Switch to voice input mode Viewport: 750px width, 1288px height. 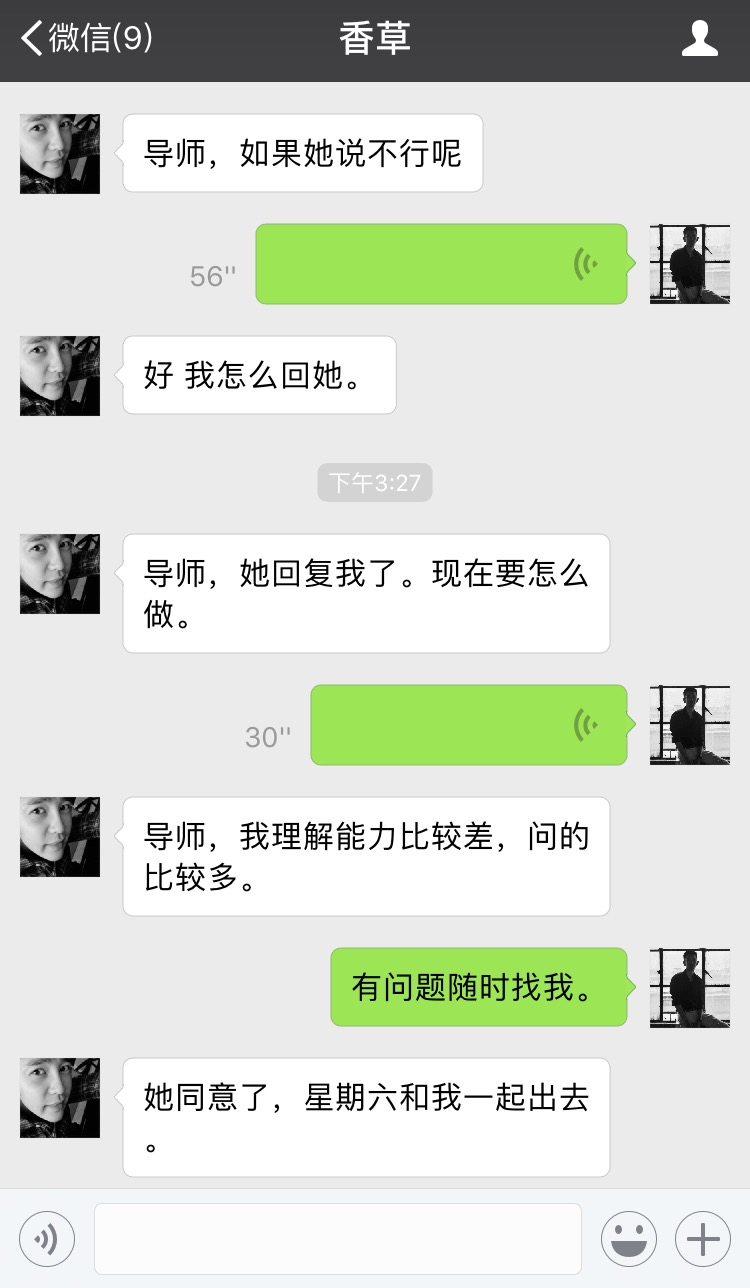tap(46, 1239)
